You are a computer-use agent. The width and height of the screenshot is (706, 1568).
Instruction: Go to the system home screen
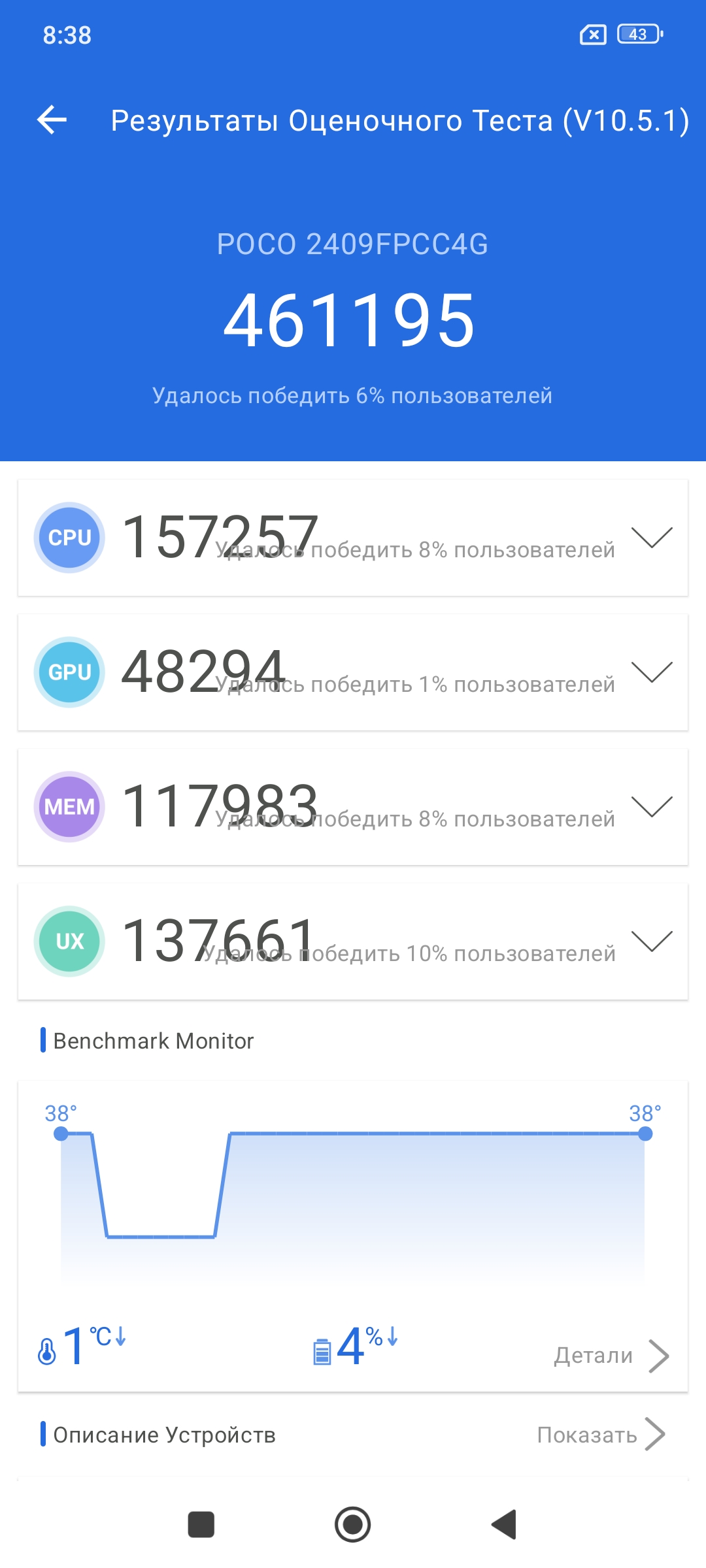(x=352, y=1524)
